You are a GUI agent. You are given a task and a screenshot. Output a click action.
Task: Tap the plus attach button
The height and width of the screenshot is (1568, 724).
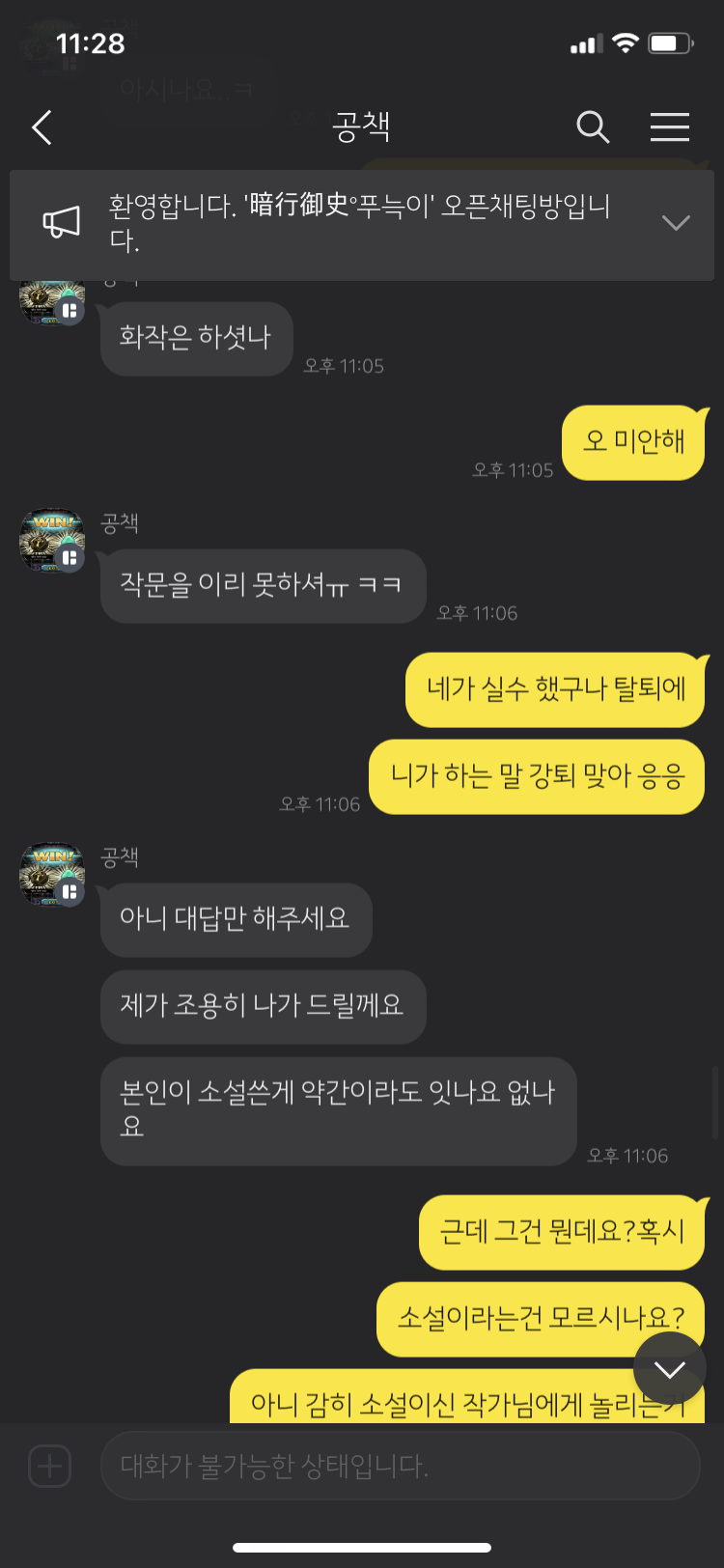point(50,1466)
